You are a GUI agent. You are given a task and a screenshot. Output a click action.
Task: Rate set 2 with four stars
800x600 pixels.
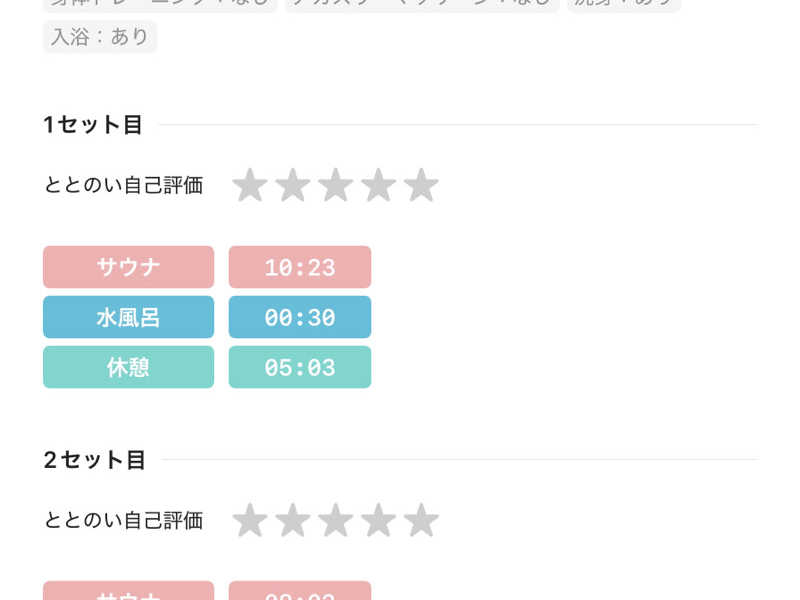coord(378,521)
